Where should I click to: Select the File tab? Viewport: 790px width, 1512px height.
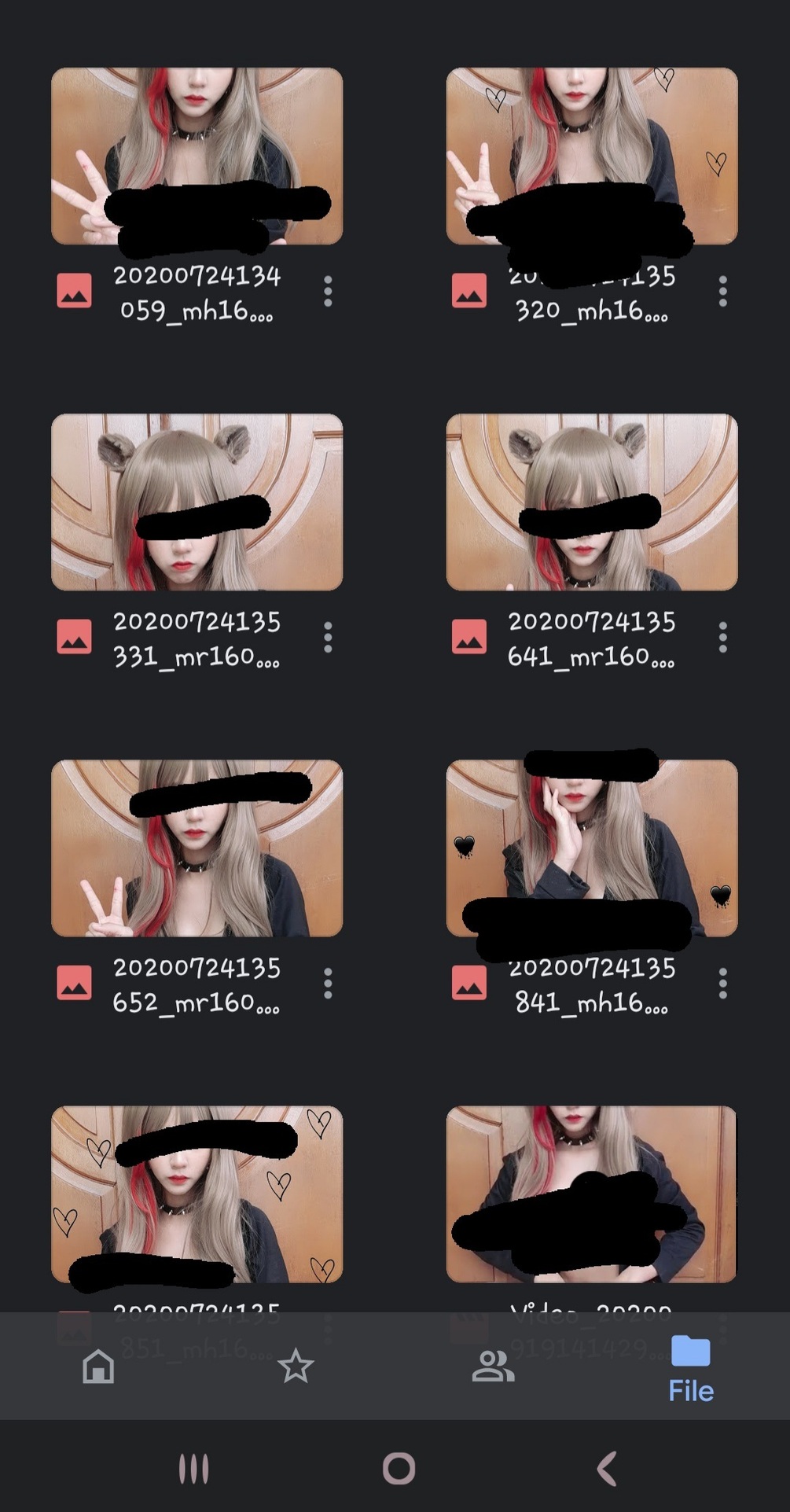(690, 1369)
